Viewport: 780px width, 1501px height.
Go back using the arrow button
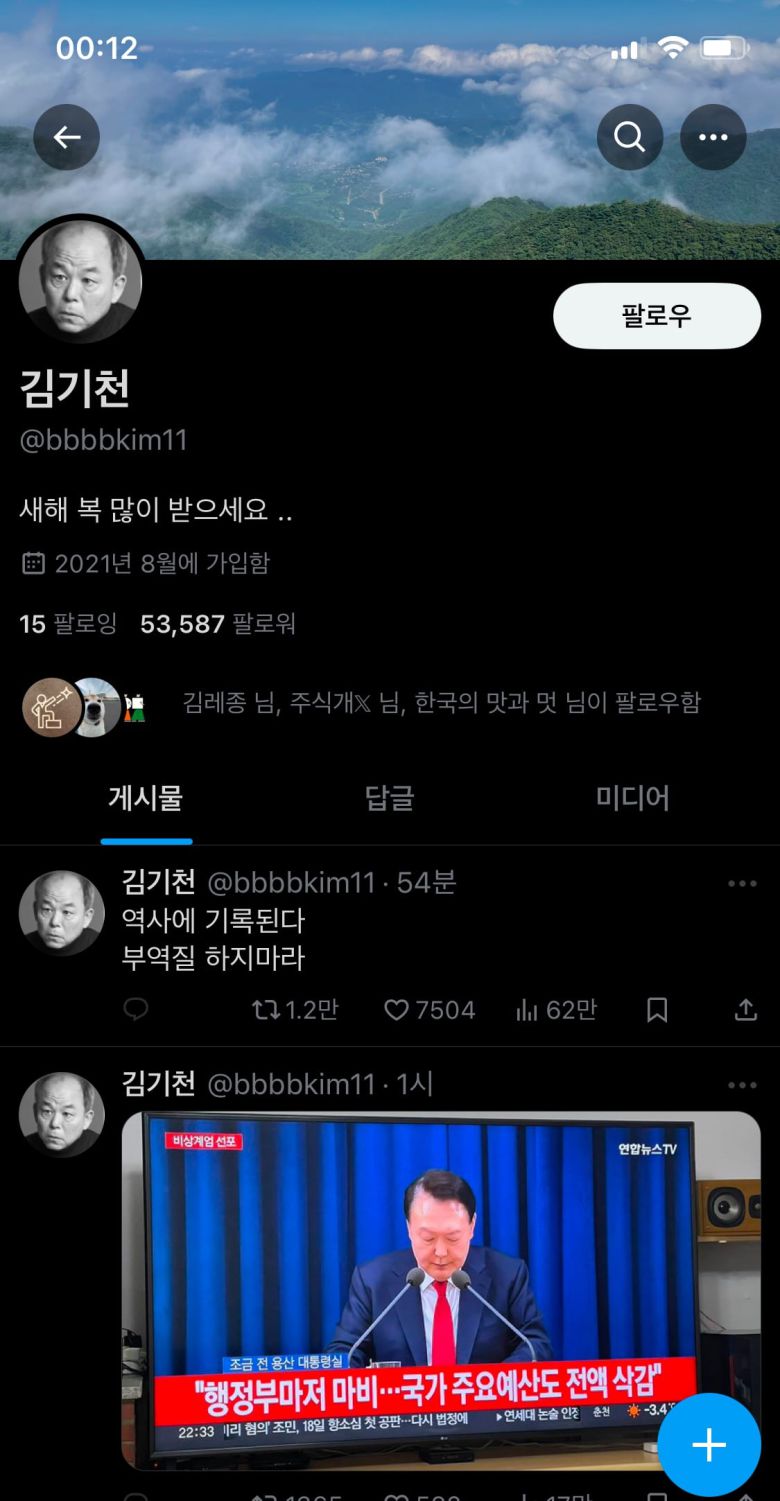coord(67,137)
